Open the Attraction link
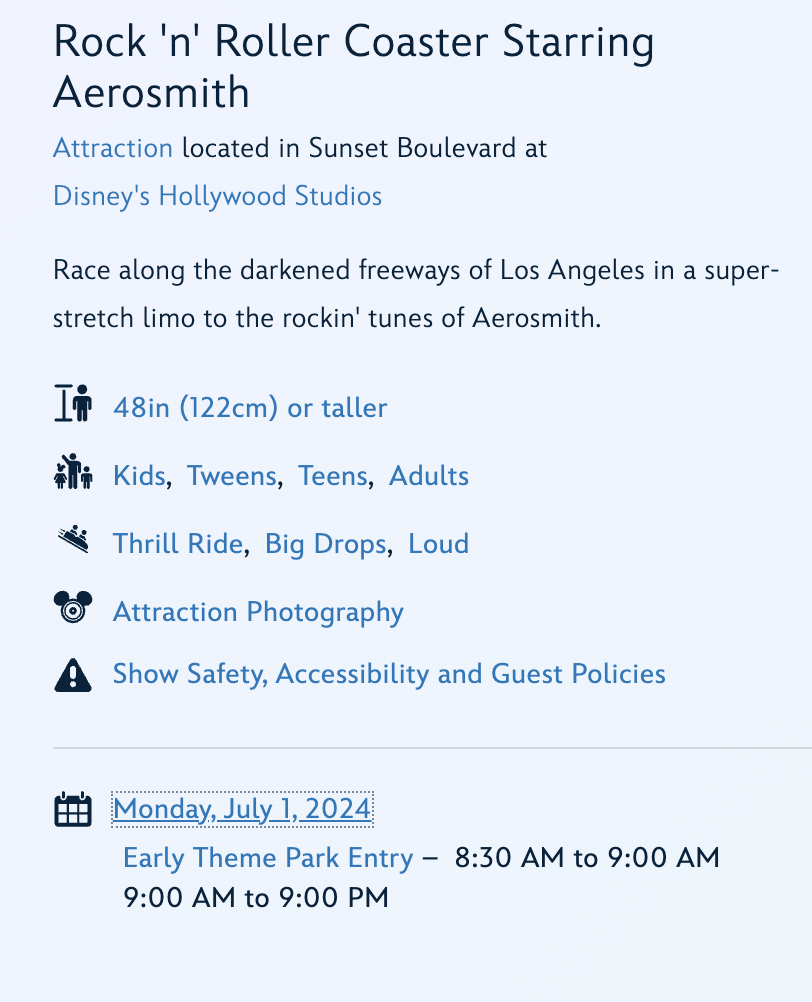Viewport: 812px width, 1002px height. click(113, 149)
